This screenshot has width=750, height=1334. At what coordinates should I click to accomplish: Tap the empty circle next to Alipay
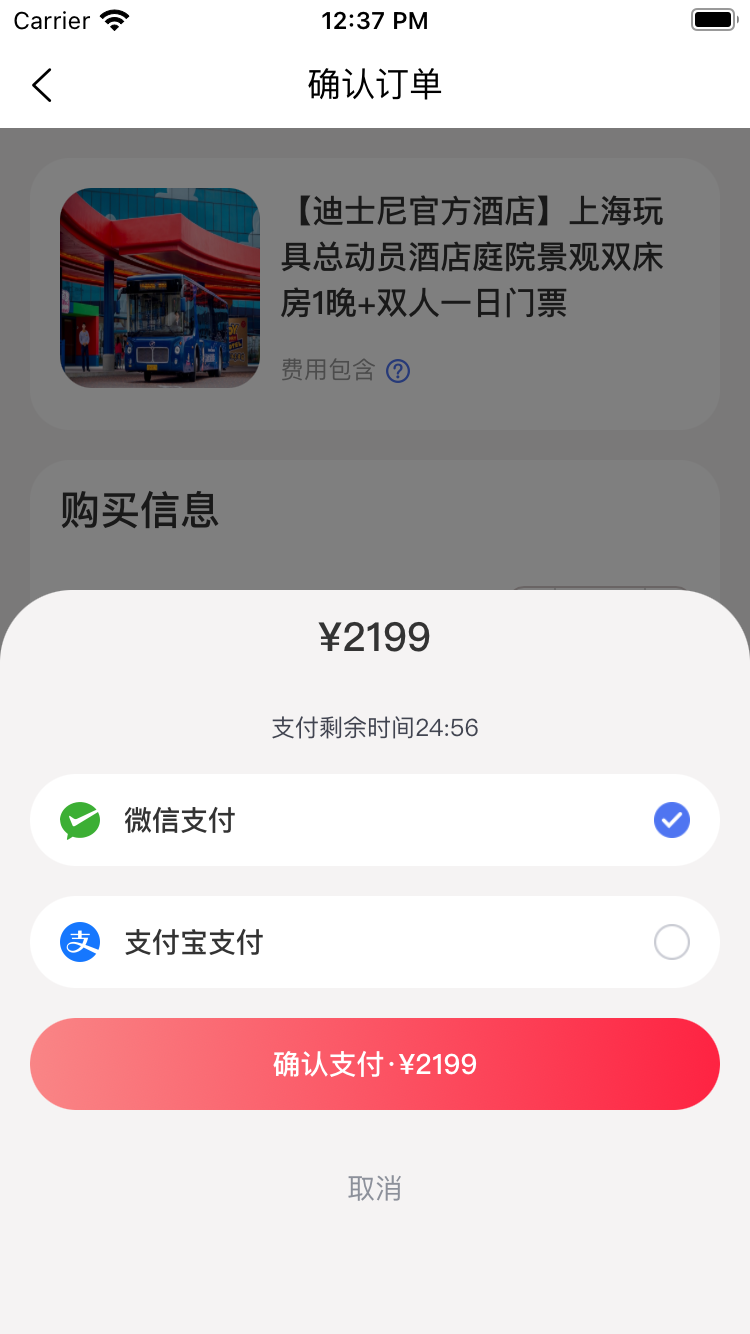(x=671, y=941)
